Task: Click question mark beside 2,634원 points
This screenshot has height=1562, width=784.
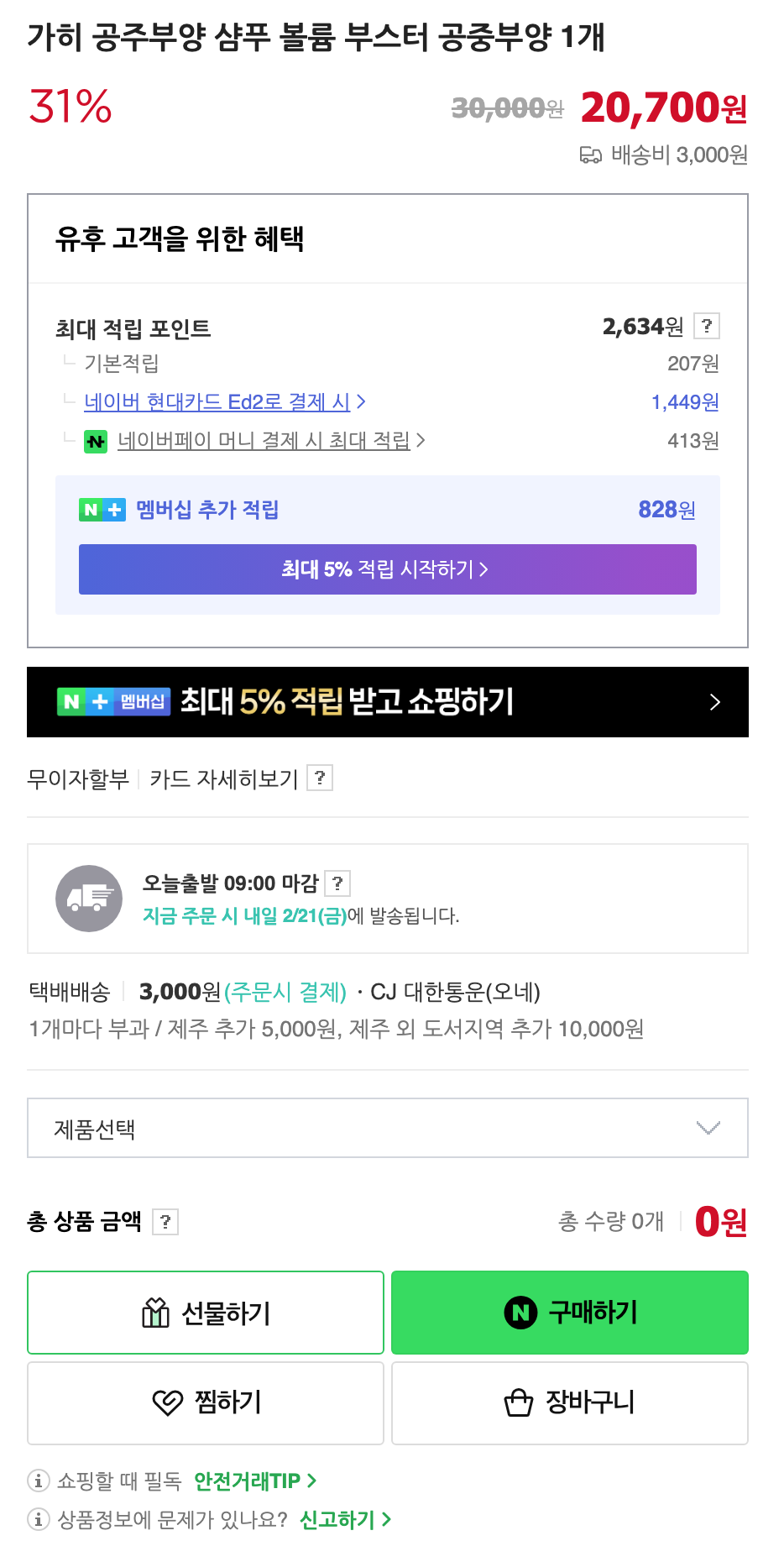Action: [x=708, y=326]
